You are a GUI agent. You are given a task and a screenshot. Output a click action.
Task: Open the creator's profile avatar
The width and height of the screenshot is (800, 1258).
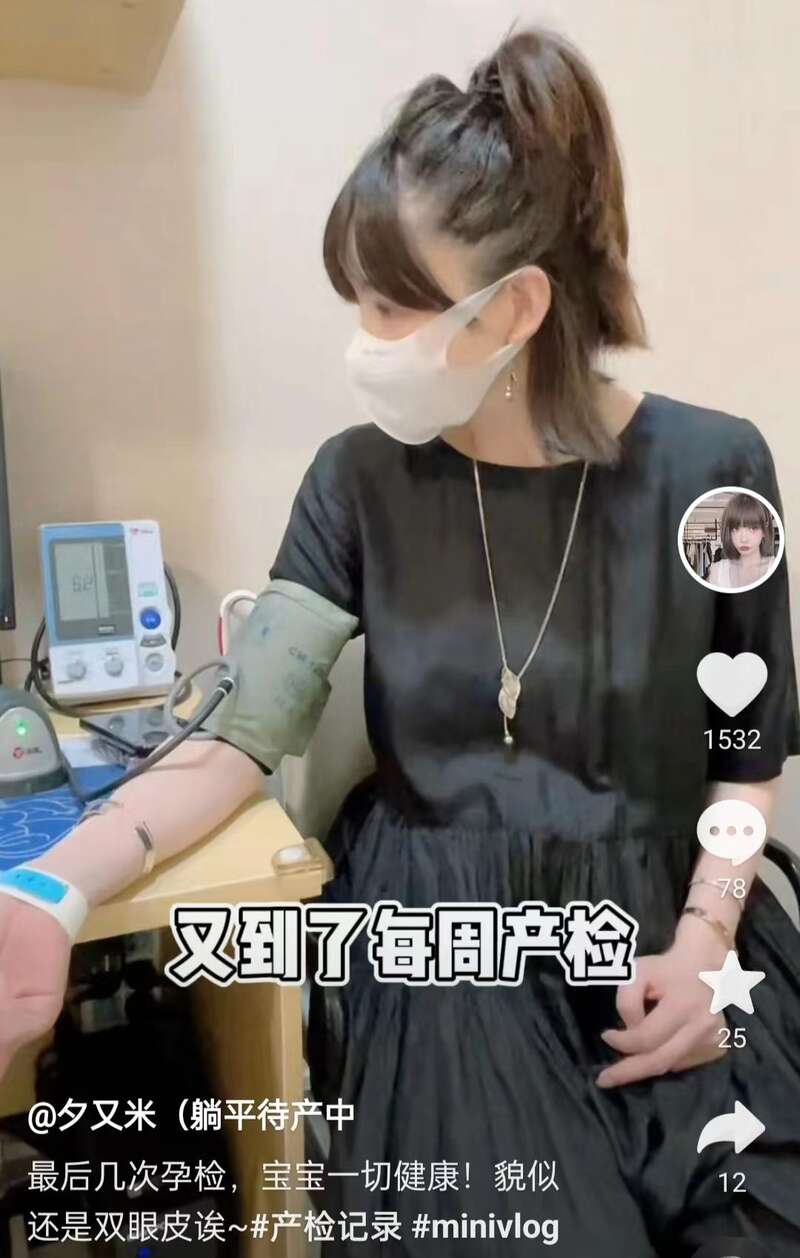tap(731, 540)
